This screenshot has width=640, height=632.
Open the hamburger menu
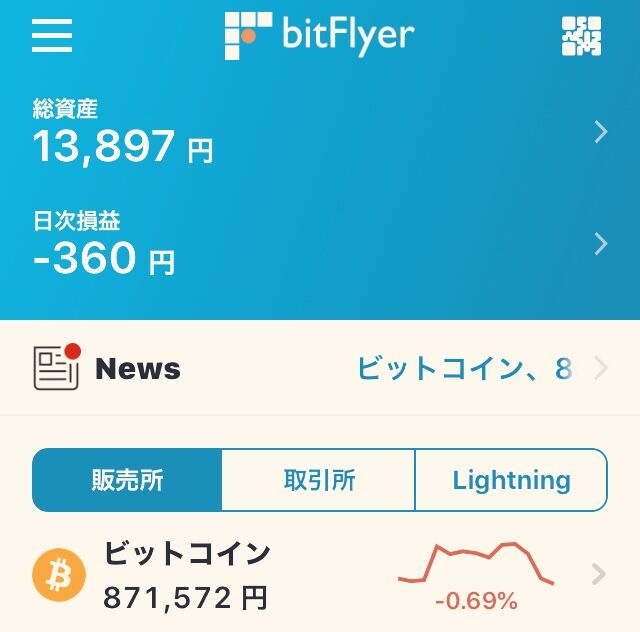click(x=52, y=36)
